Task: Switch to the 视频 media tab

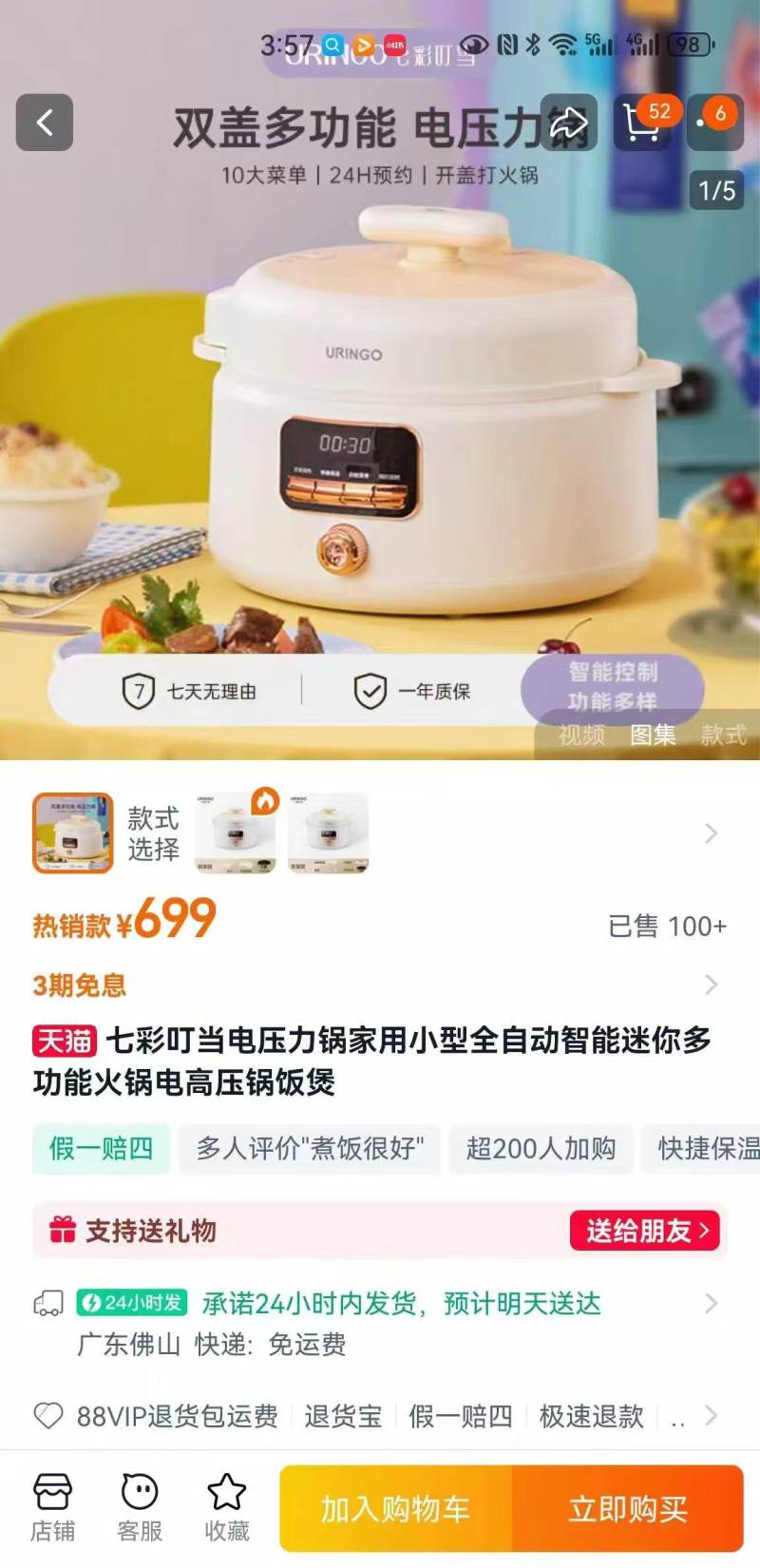Action: [581, 735]
